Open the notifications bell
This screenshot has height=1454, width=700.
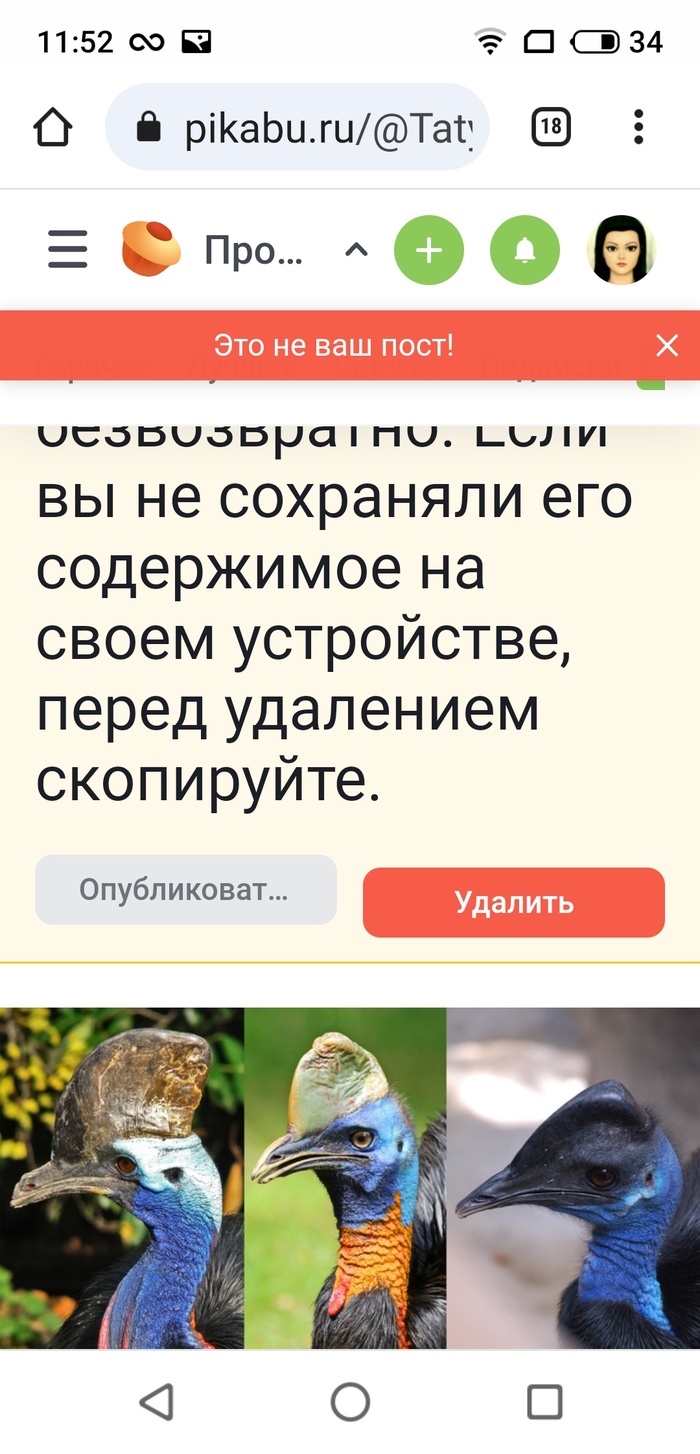(525, 250)
